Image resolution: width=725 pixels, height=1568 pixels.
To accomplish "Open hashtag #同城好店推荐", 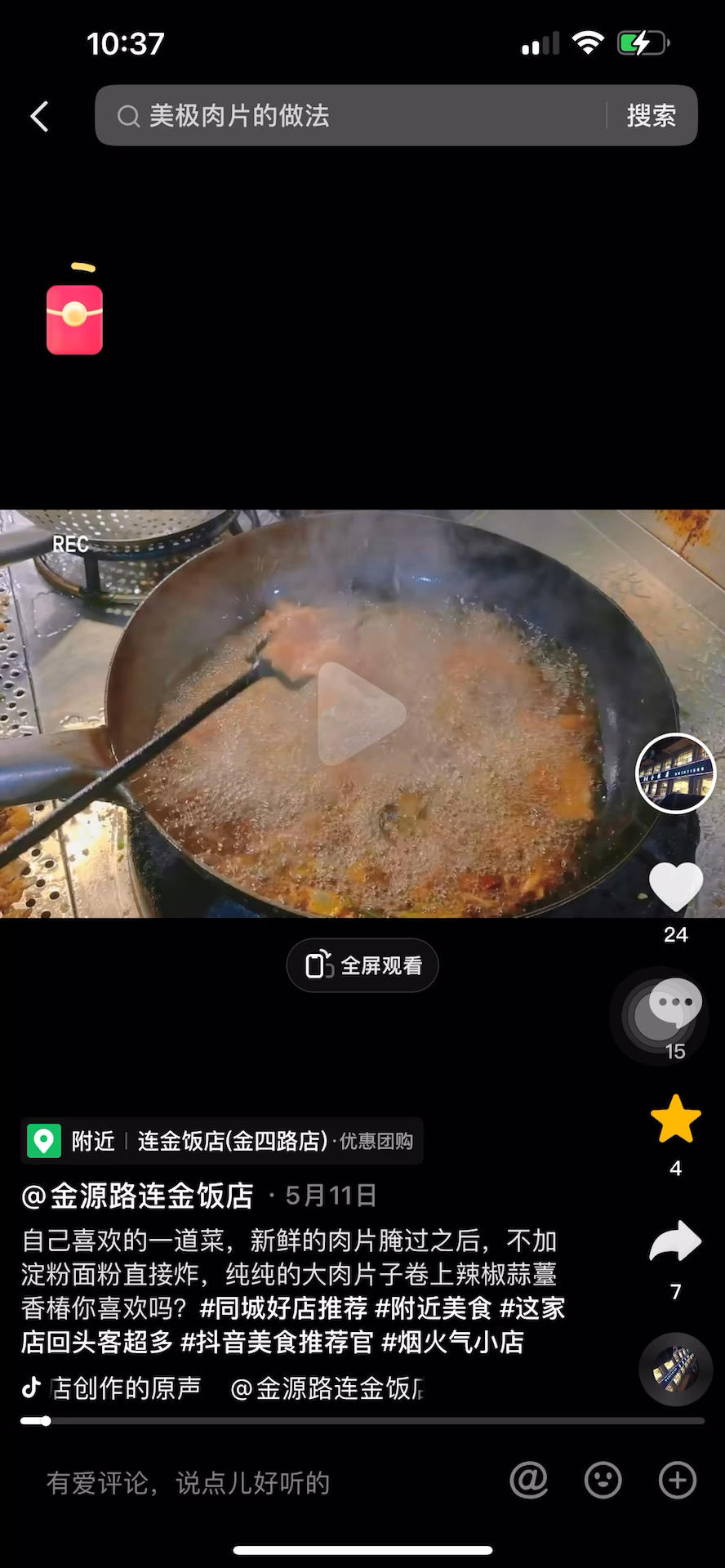I will (x=283, y=1308).
